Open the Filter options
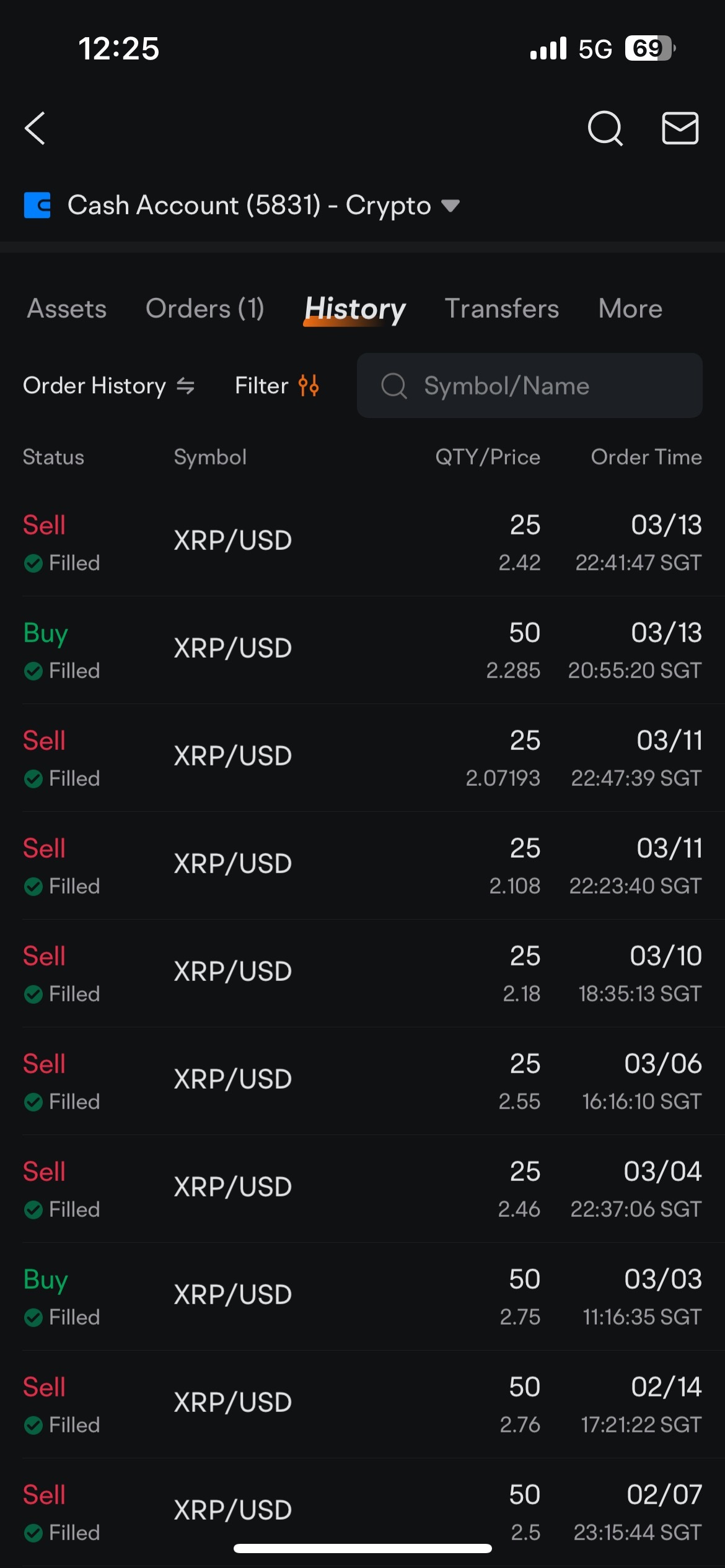The height and width of the screenshot is (1568, 725). (x=277, y=386)
